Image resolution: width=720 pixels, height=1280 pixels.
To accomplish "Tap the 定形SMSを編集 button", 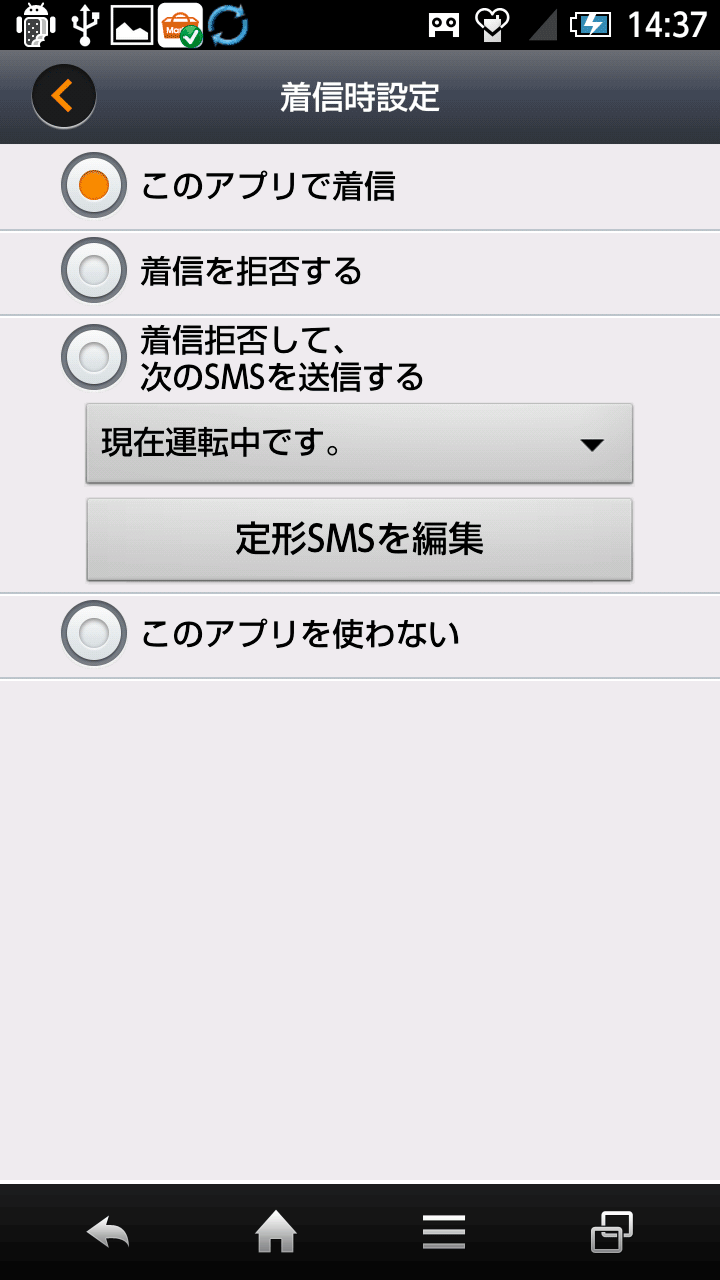I will pos(359,538).
